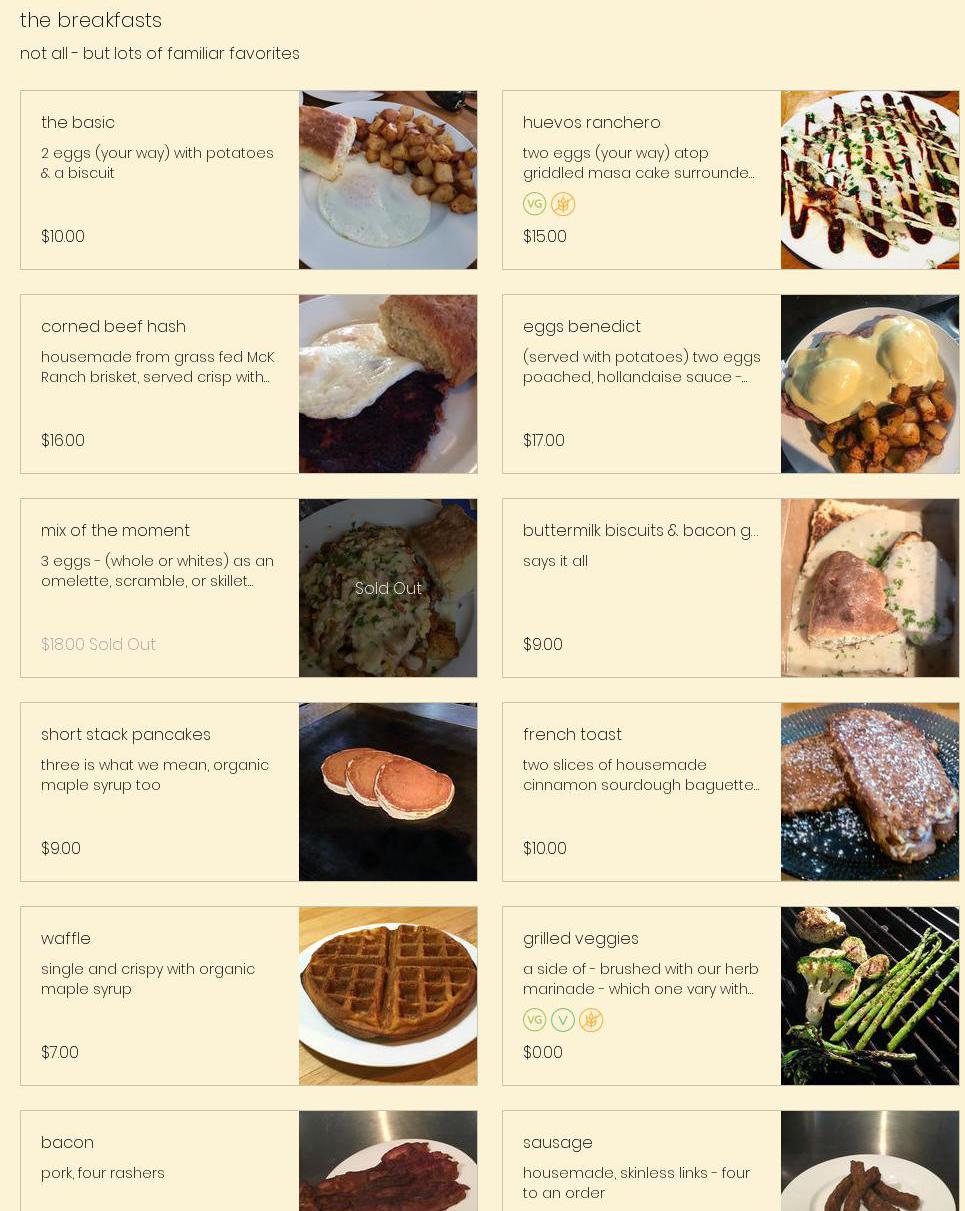Screen dimensions: 965x1211
Task: Open sold out mix of the moment
Action: [248, 588]
